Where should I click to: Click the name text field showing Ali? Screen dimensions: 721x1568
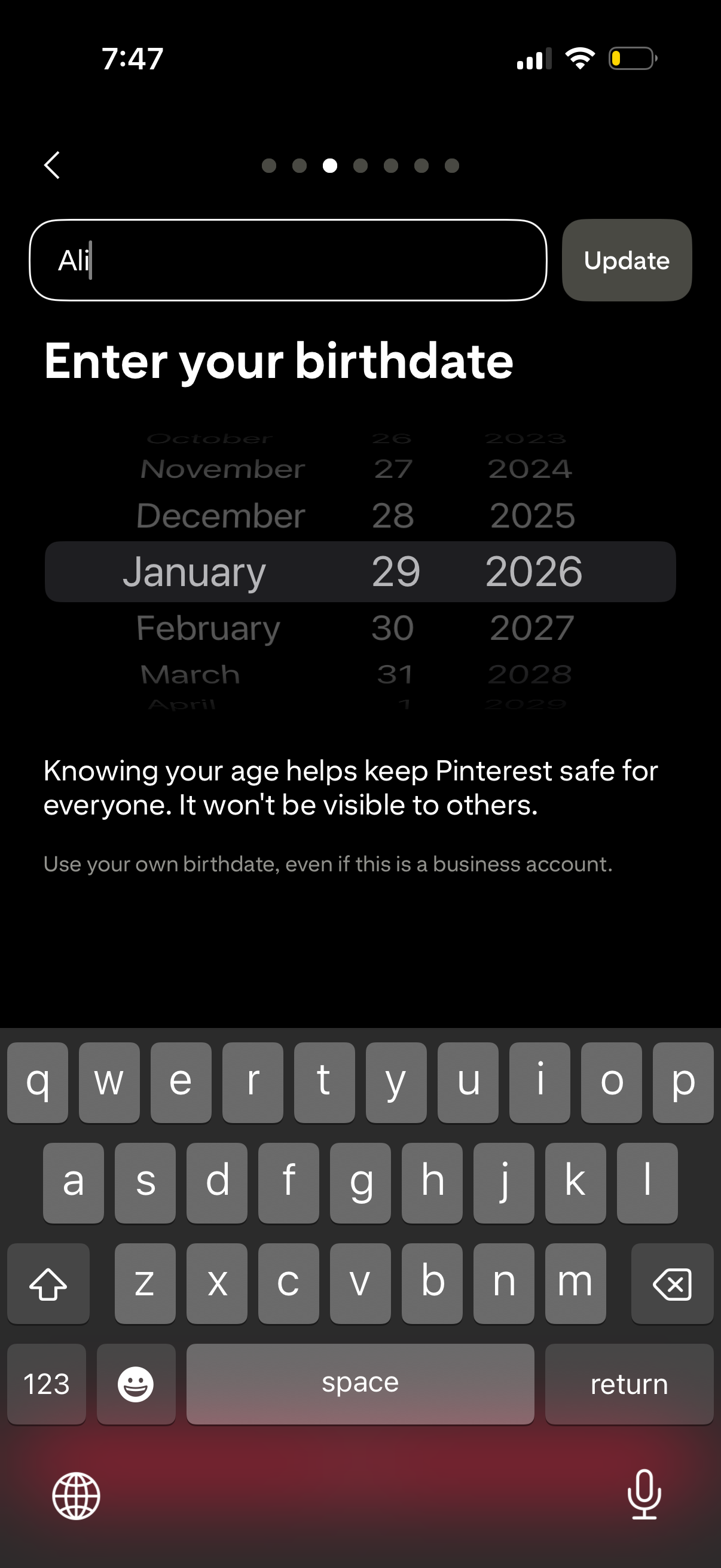click(288, 260)
